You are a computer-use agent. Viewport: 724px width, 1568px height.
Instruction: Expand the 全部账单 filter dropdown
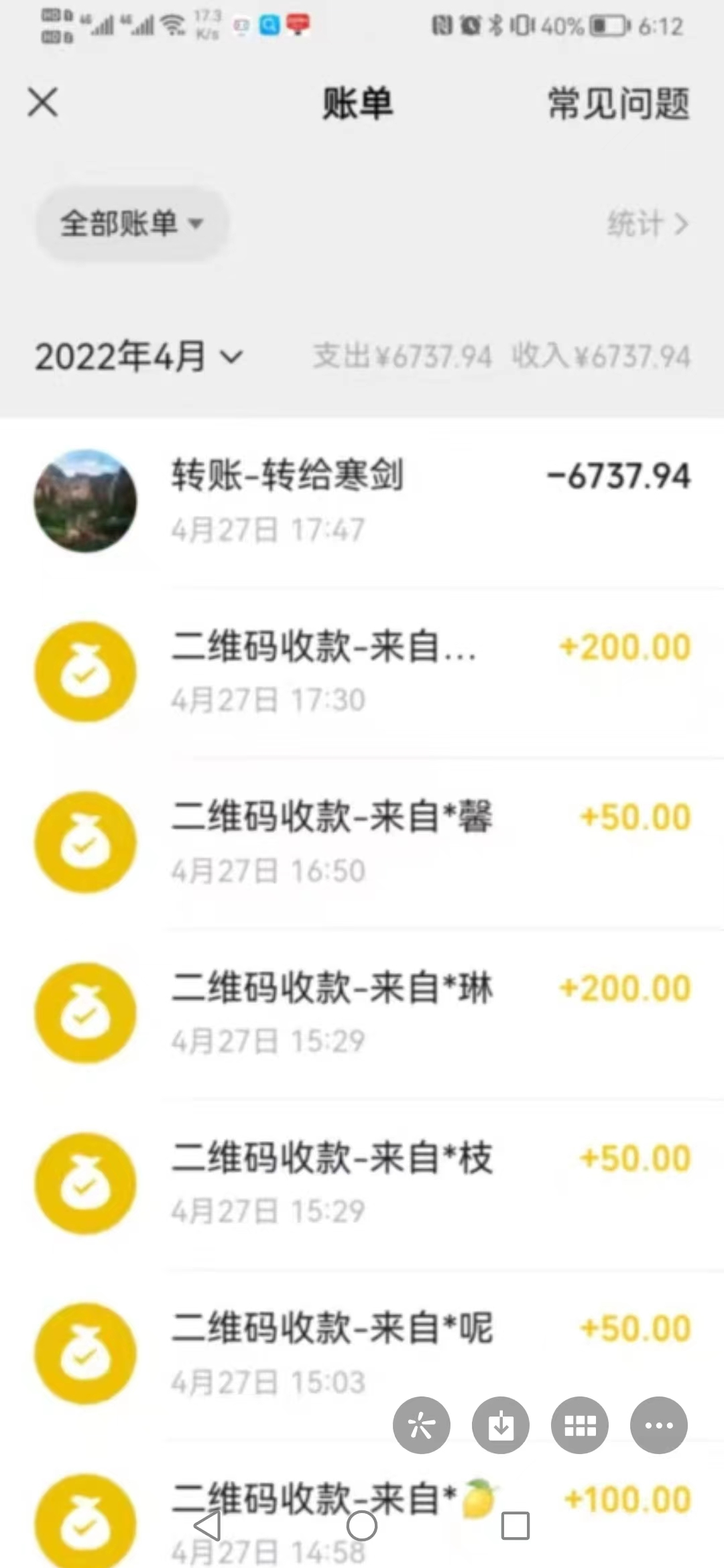(x=131, y=223)
